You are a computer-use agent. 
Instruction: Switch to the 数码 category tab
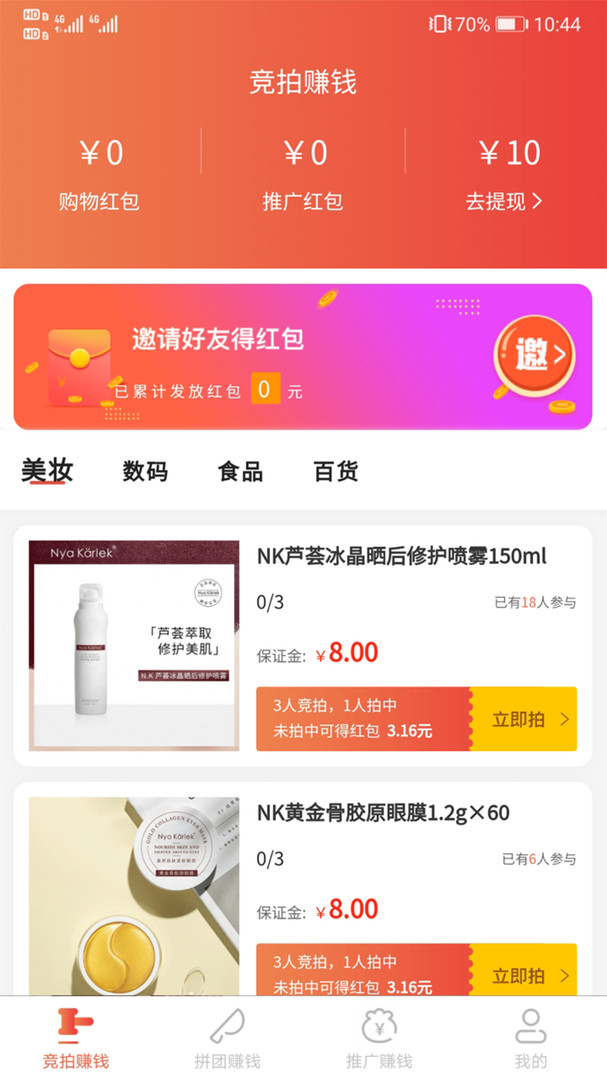pyautogui.click(x=145, y=471)
